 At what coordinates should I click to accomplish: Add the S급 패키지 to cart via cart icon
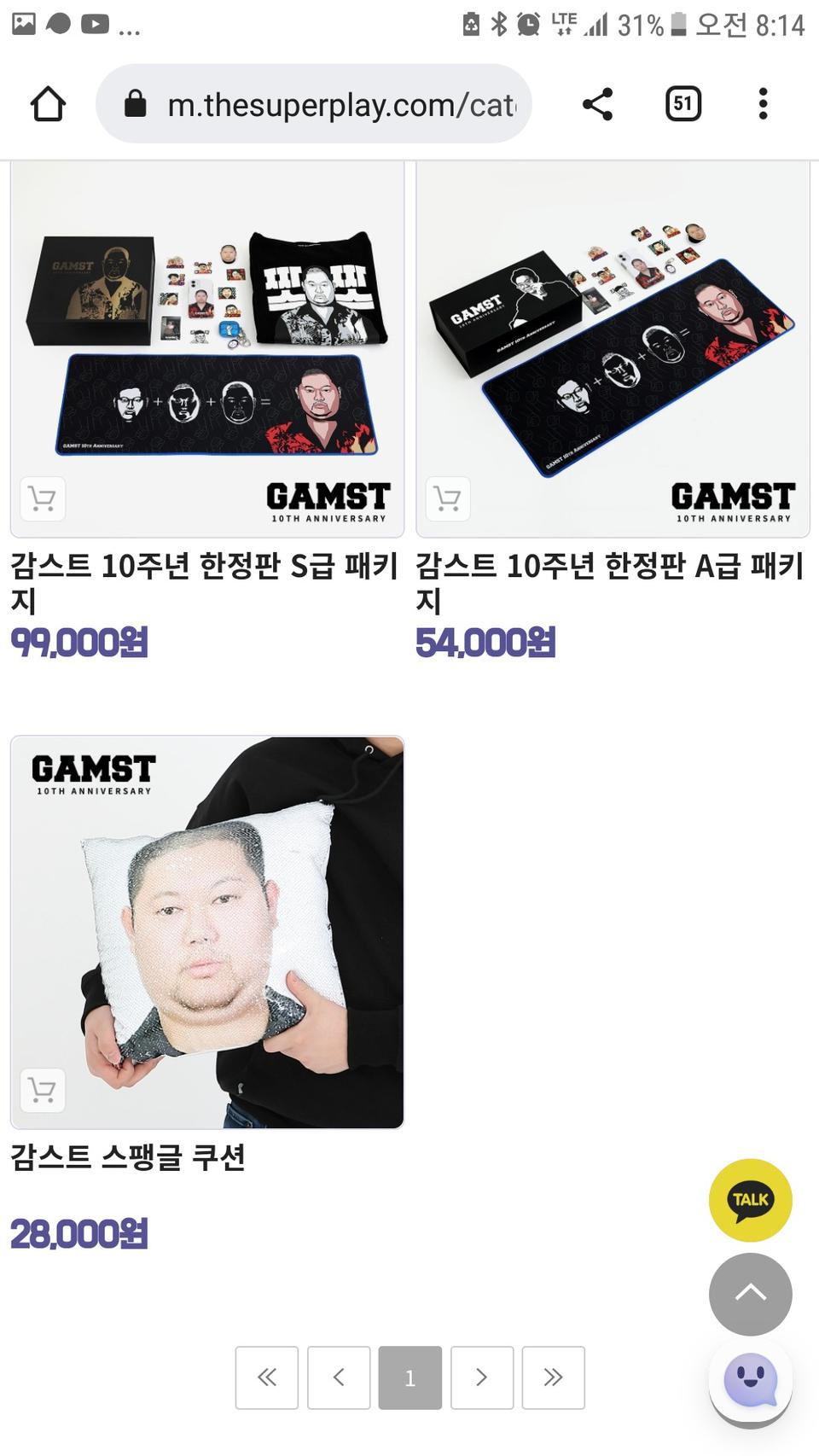click(43, 499)
